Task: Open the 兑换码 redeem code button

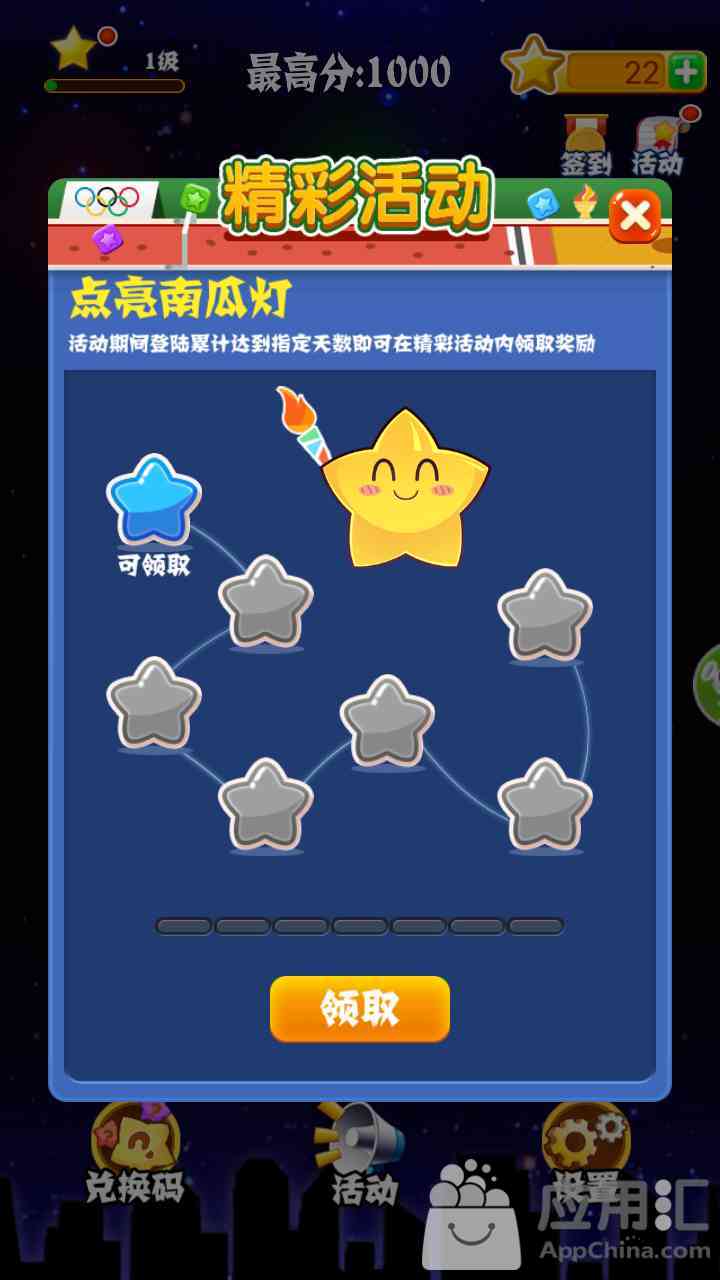Action: click(x=135, y=1150)
